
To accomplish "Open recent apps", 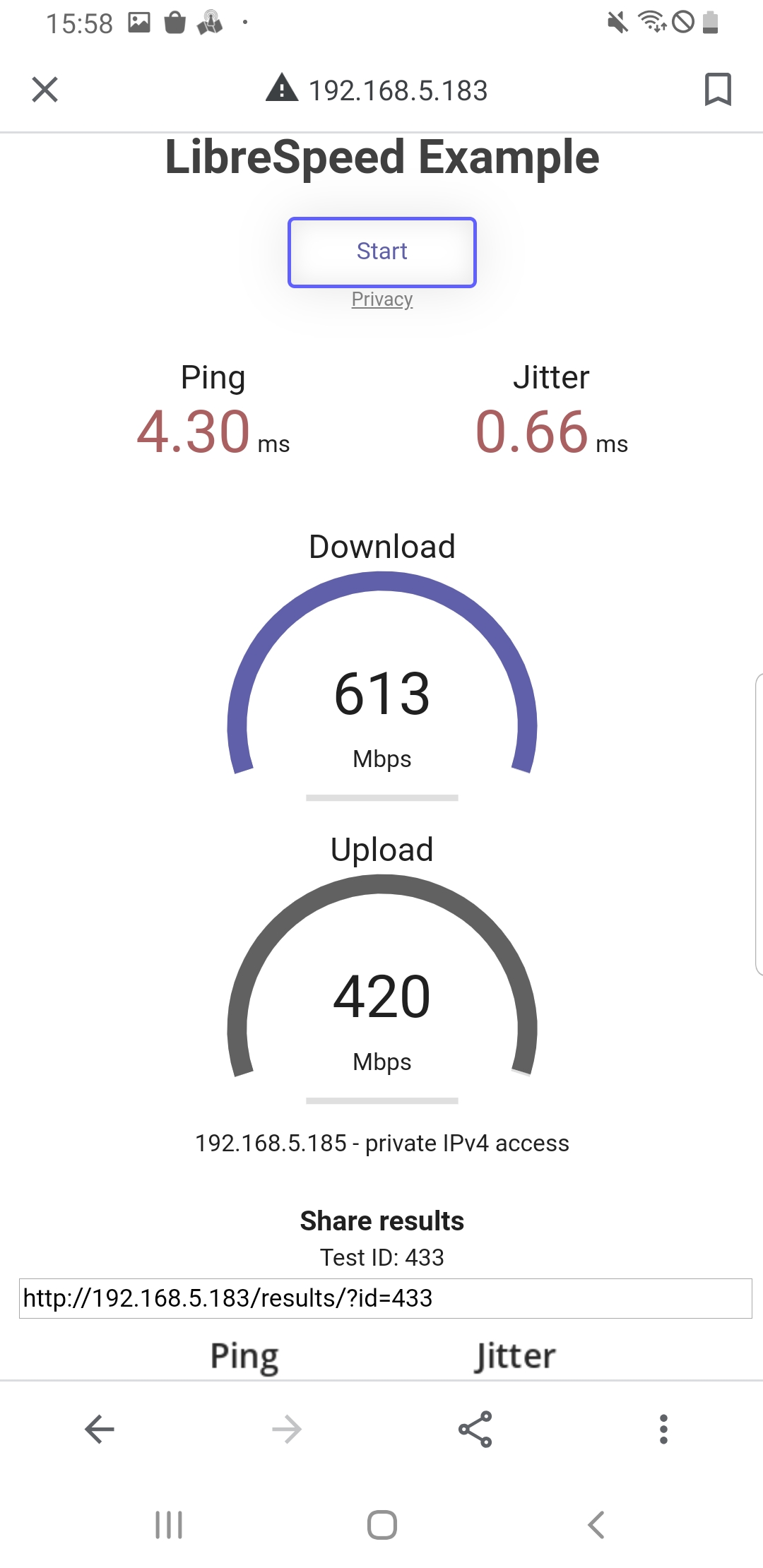I will tap(169, 1525).
